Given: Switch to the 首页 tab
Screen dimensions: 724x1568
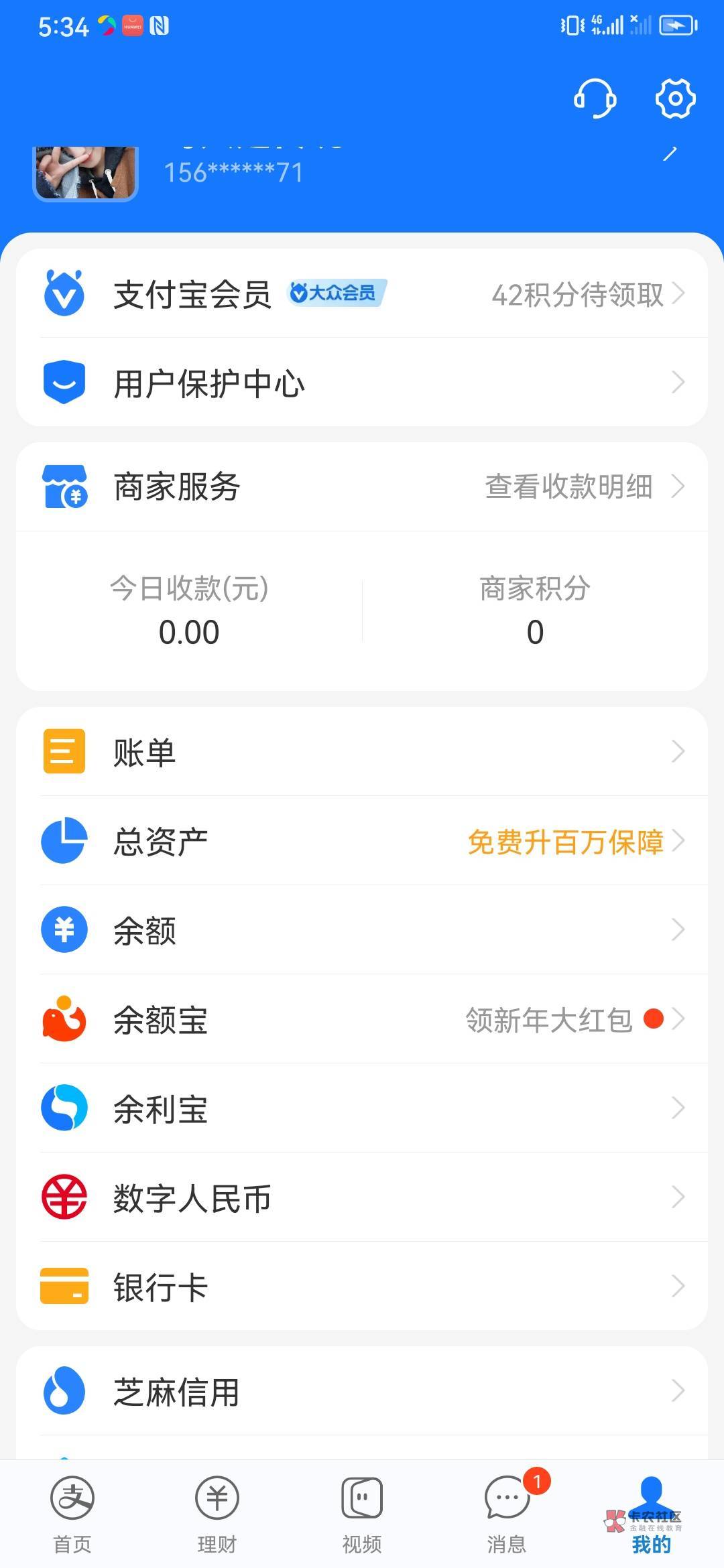Looking at the screenshot, I should pyautogui.click(x=72, y=1514).
